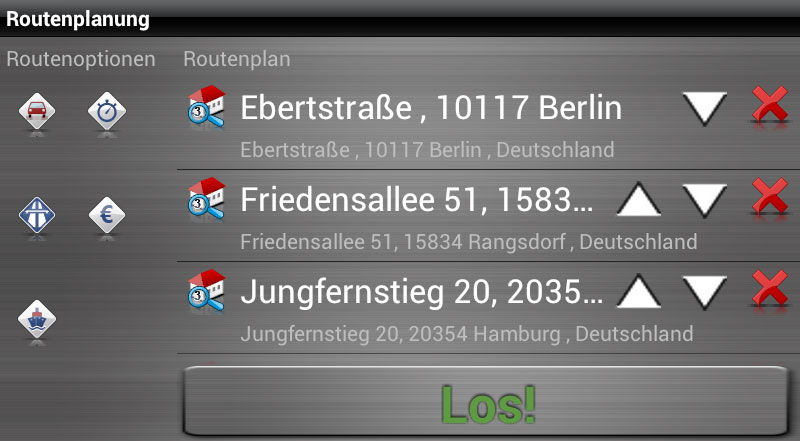Screen dimensions: 800x441
Task: Remove the Friedensallee 51 waypoint
Action: pos(769,199)
